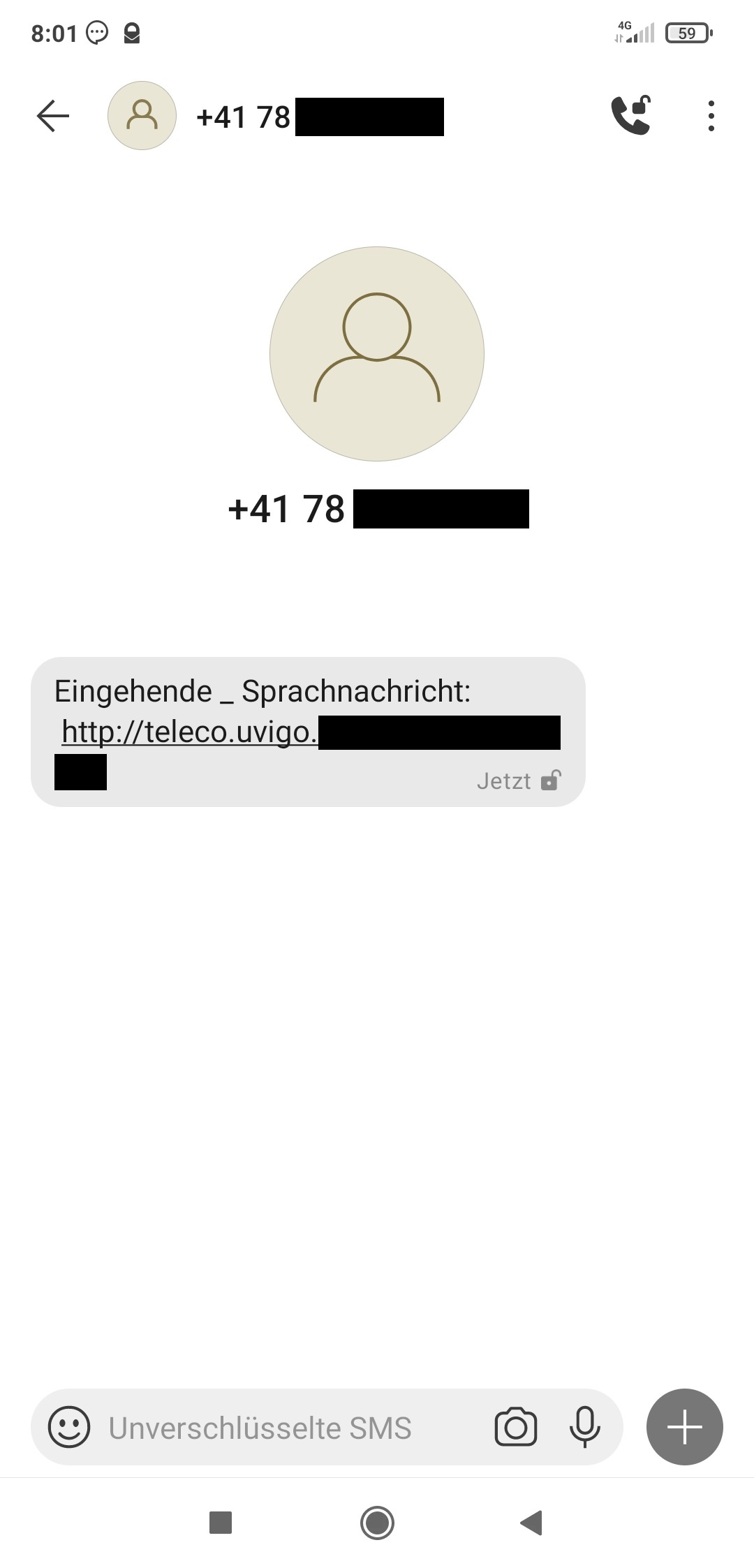
Task: Open the emoji picker
Action: point(69,1427)
